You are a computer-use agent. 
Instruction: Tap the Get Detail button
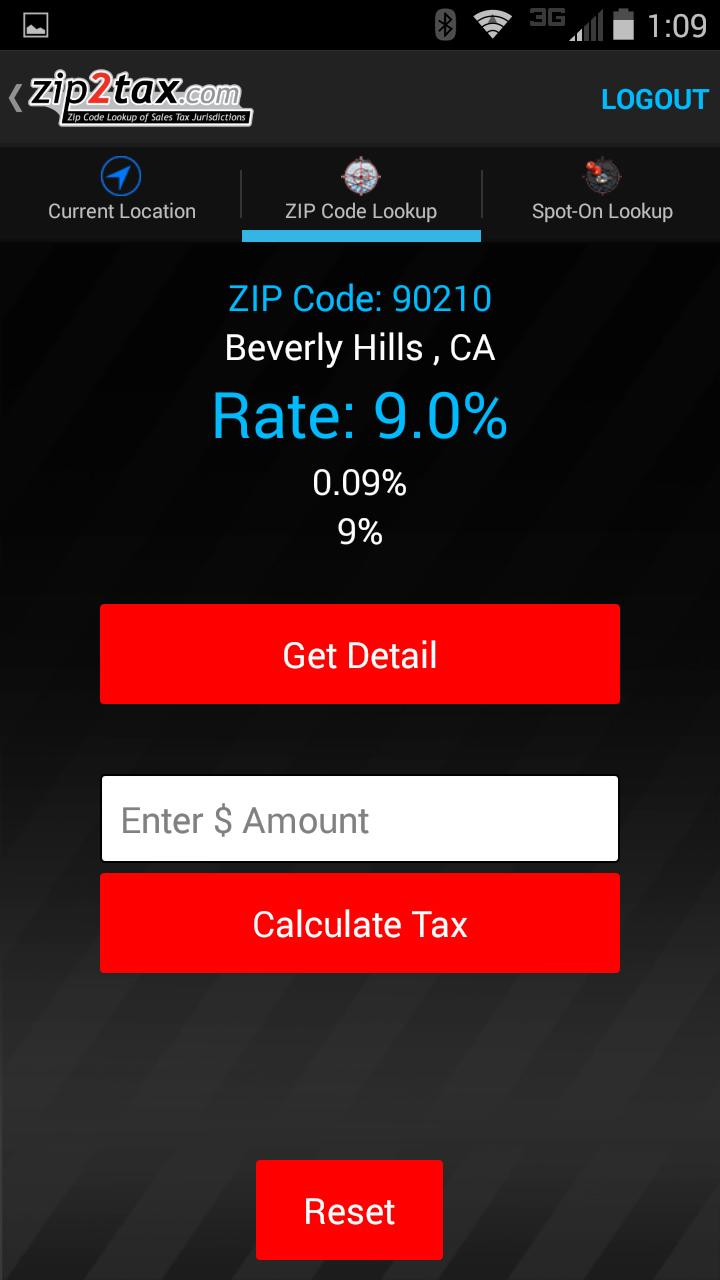(360, 655)
